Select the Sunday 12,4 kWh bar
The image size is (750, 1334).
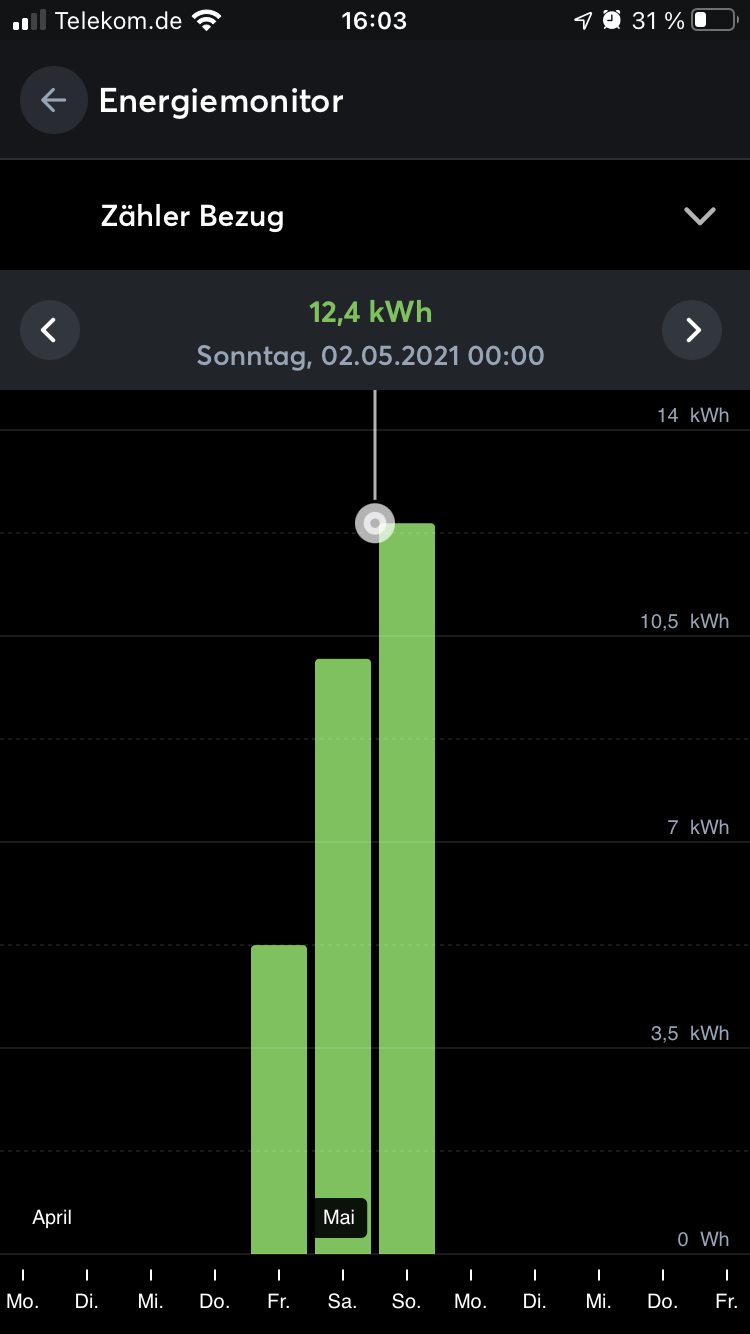(x=407, y=888)
